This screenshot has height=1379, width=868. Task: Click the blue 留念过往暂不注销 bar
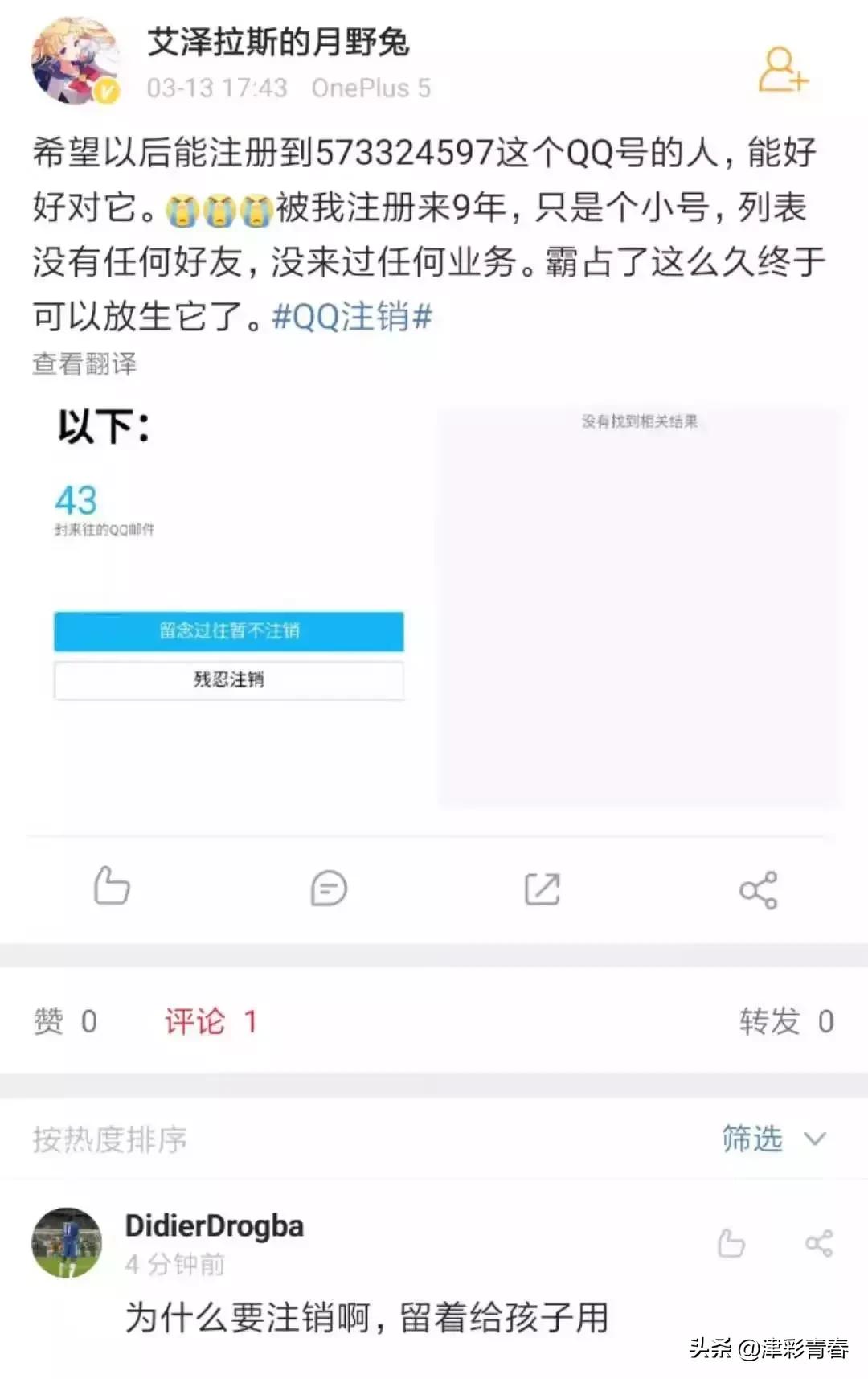pyautogui.click(x=229, y=632)
